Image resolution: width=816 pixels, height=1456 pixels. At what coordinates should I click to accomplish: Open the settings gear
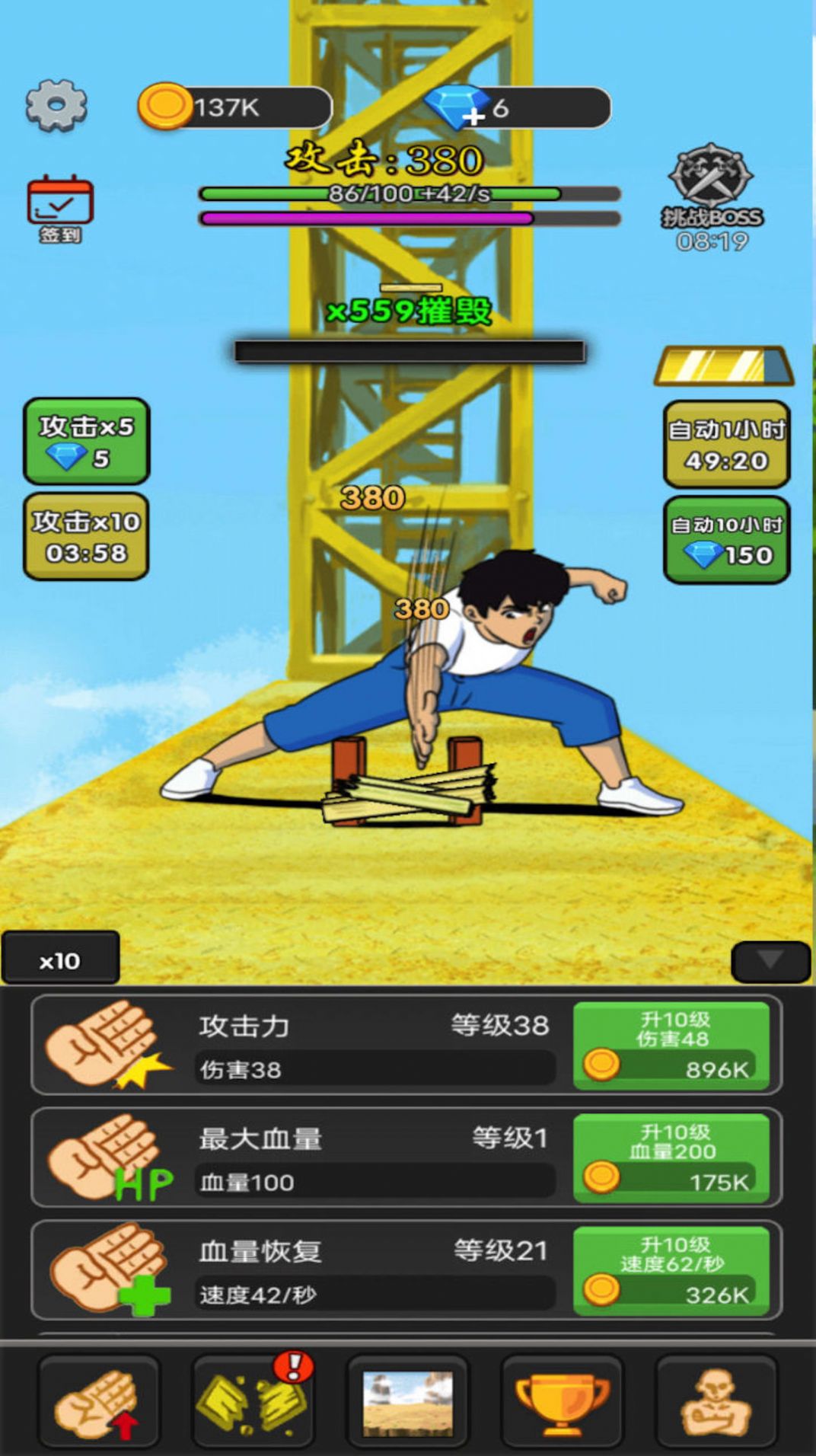pos(56,106)
